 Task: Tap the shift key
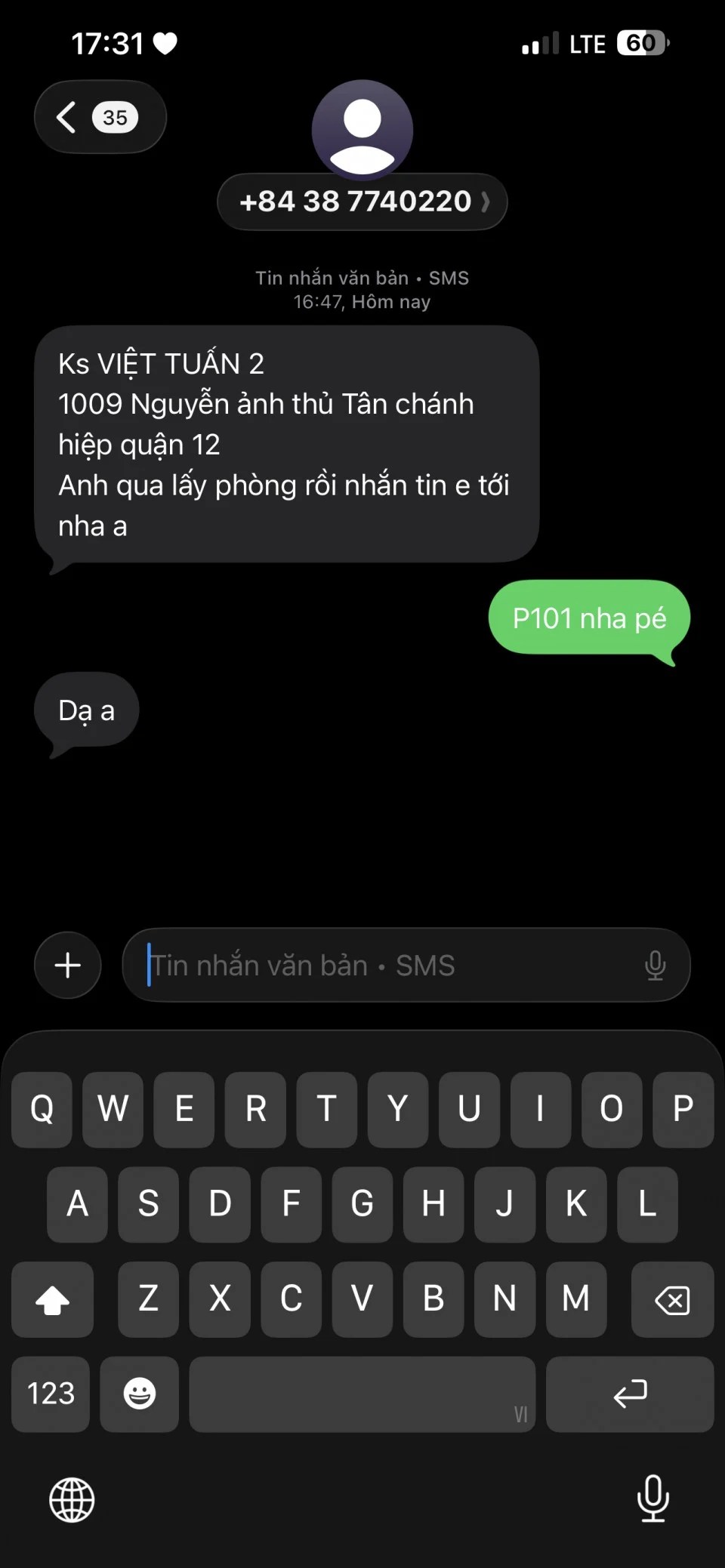pyautogui.click(x=53, y=1299)
